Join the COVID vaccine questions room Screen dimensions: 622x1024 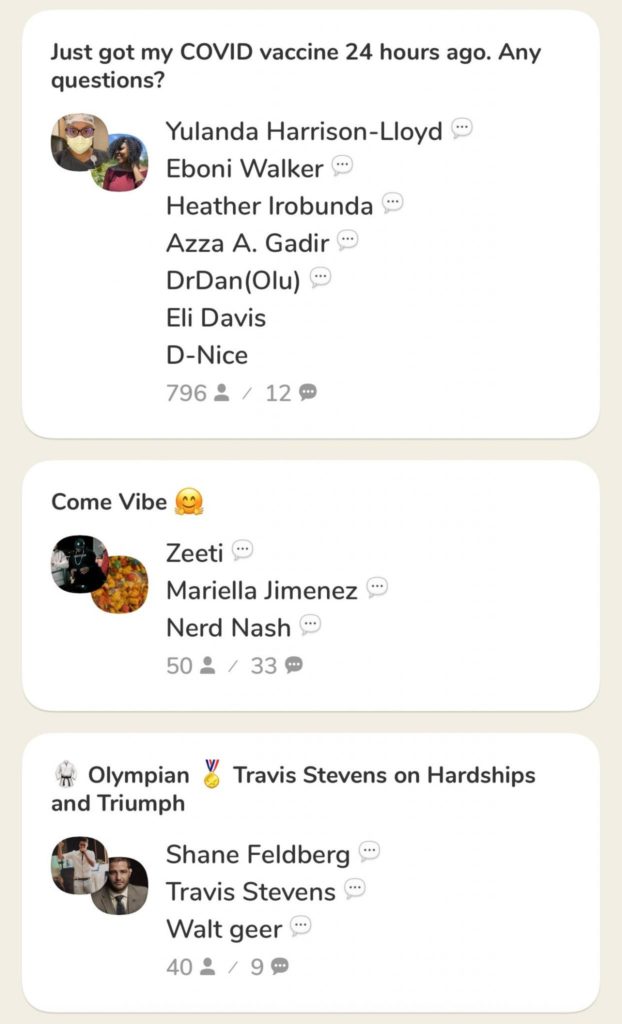pos(311,224)
